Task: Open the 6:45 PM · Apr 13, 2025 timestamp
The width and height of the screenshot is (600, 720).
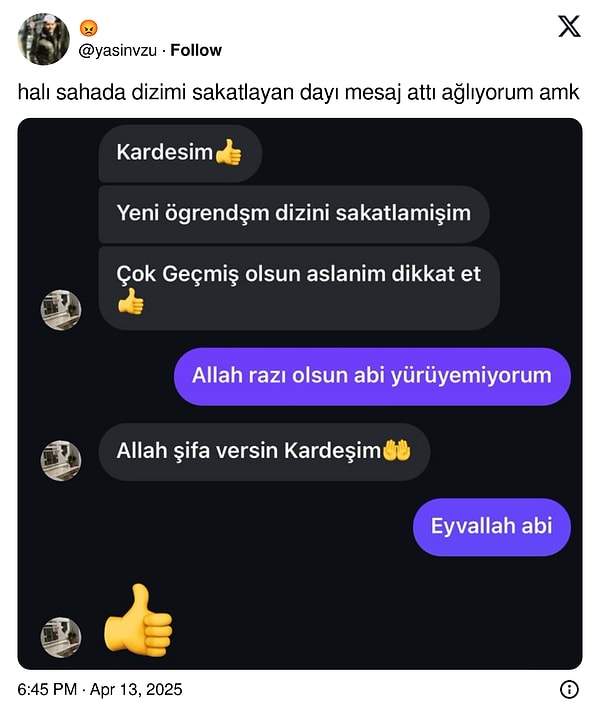Action: (100, 690)
